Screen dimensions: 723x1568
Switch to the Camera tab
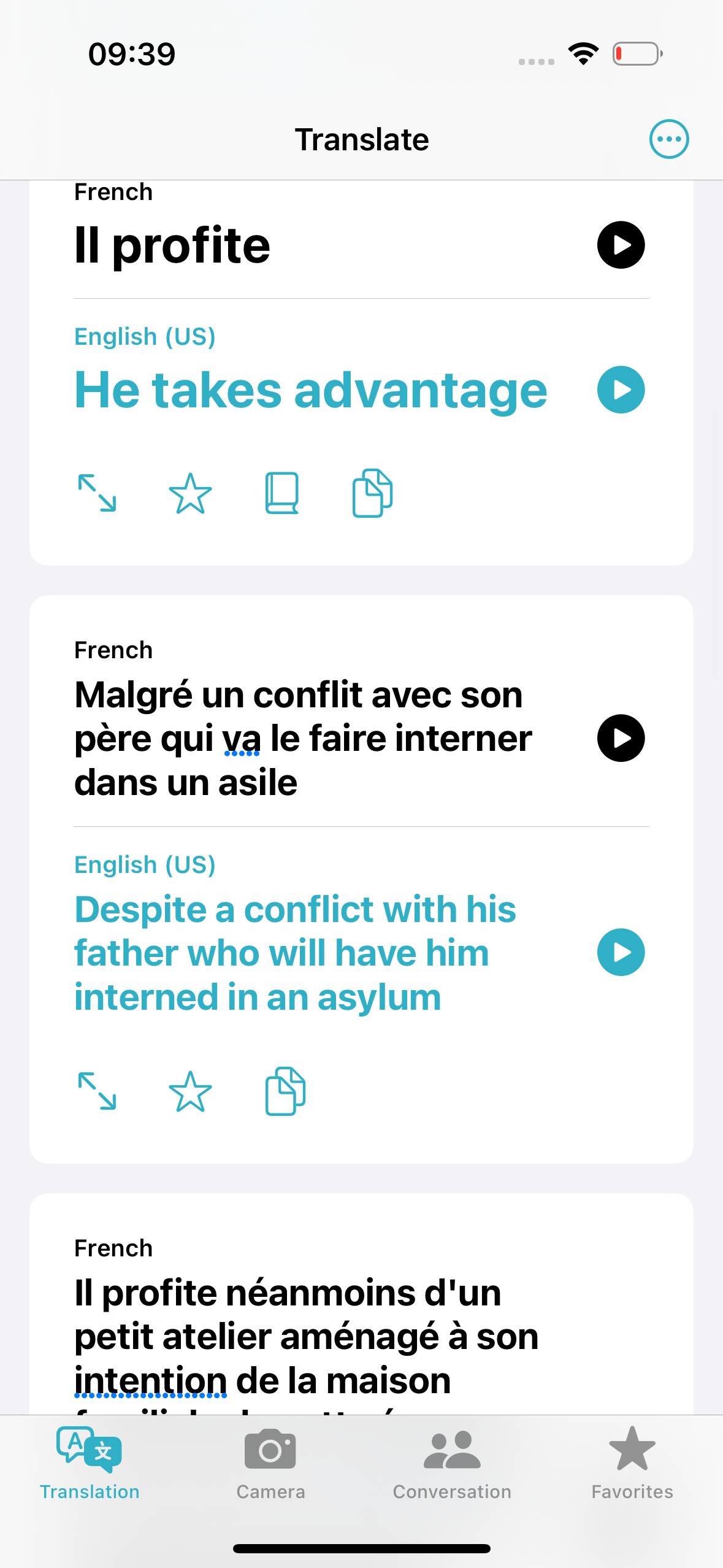270,1464
